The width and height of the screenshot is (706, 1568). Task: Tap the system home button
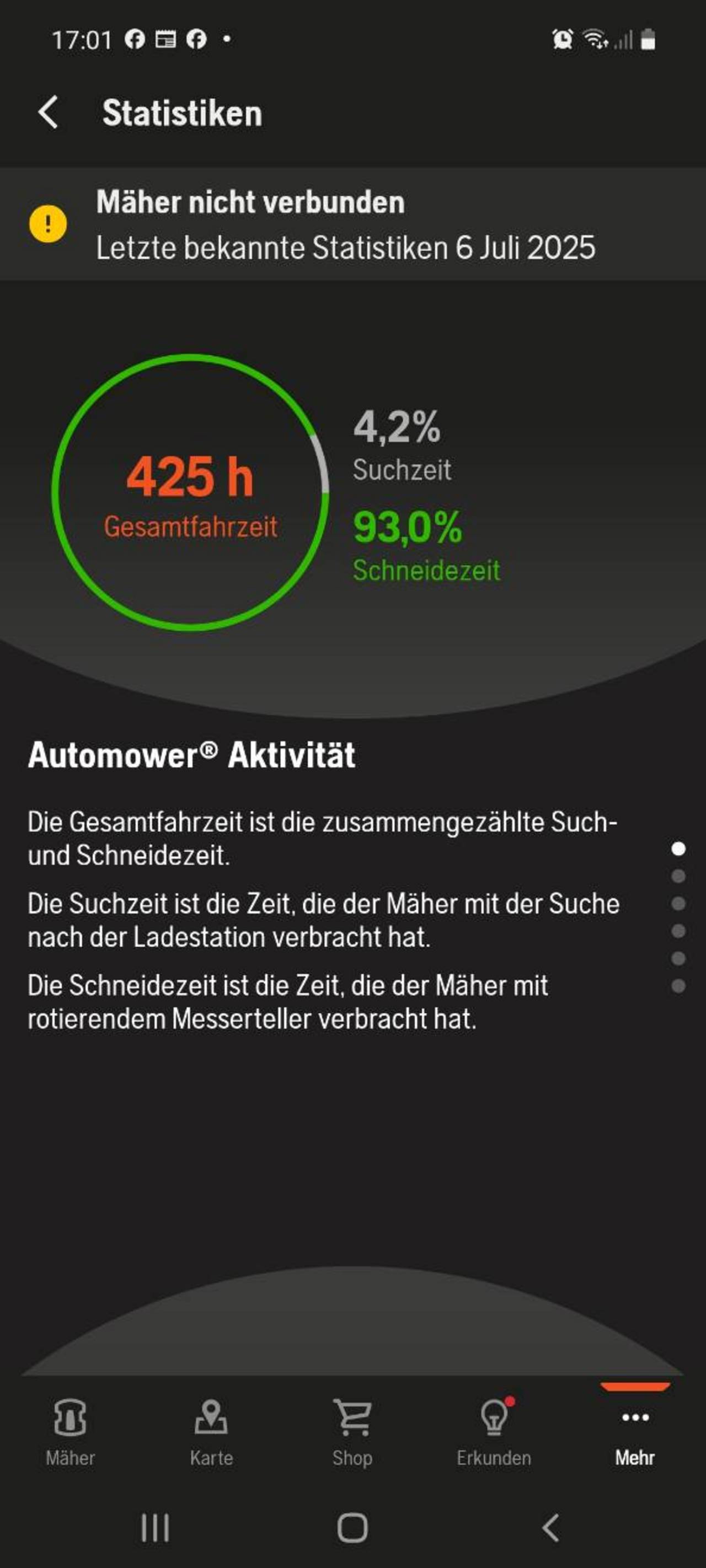coord(352,1528)
